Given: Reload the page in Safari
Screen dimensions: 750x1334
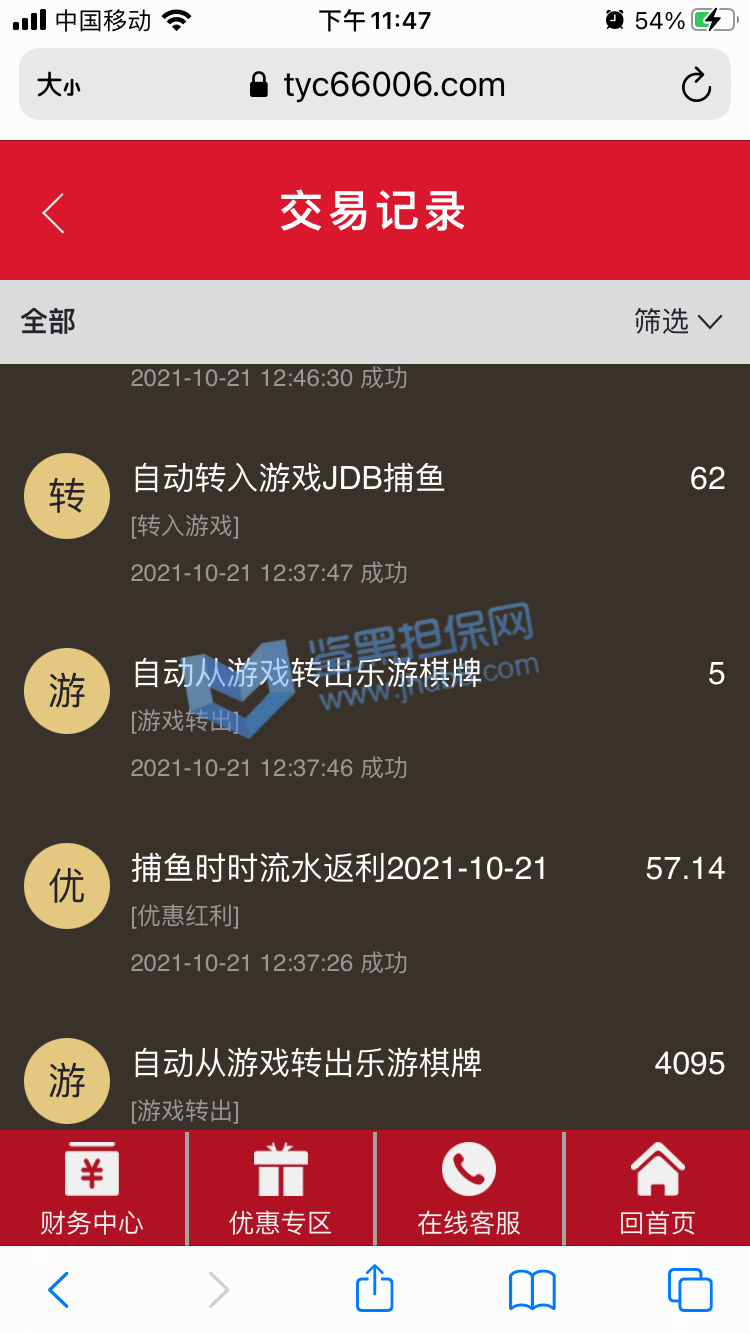Looking at the screenshot, I should (x=696, y=86).
